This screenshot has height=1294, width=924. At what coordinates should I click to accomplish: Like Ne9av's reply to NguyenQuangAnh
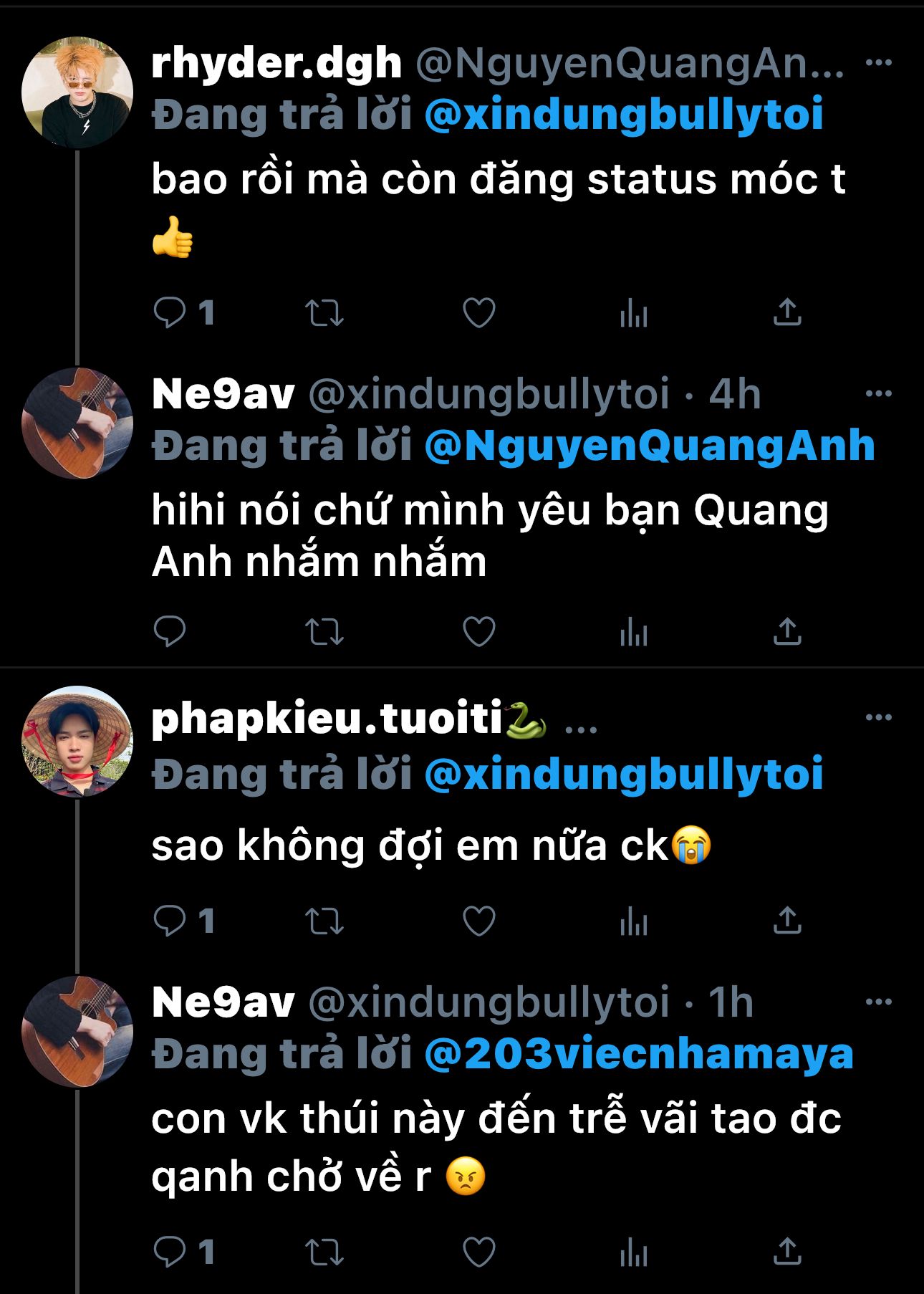click(x=478, y=632)
